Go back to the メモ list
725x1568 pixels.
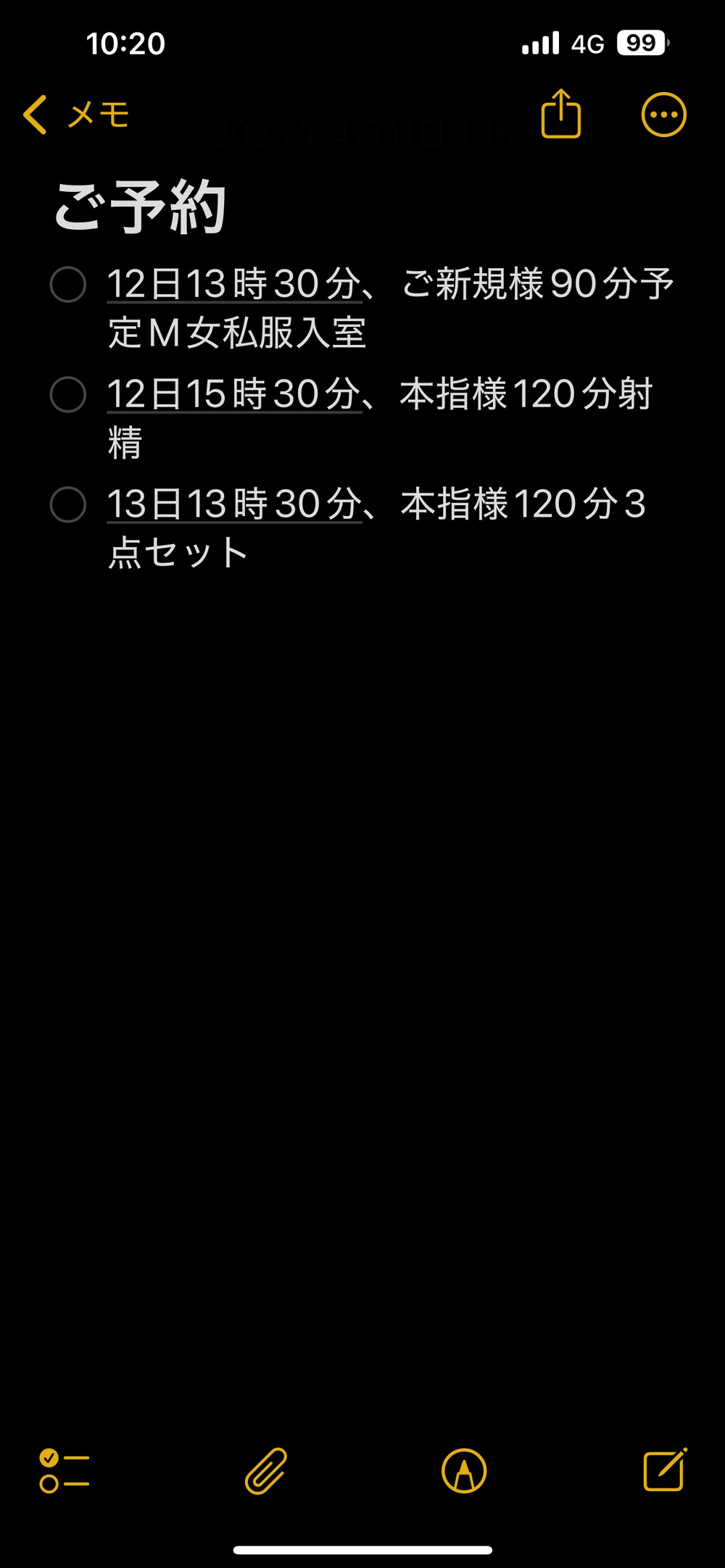(76, 115)
